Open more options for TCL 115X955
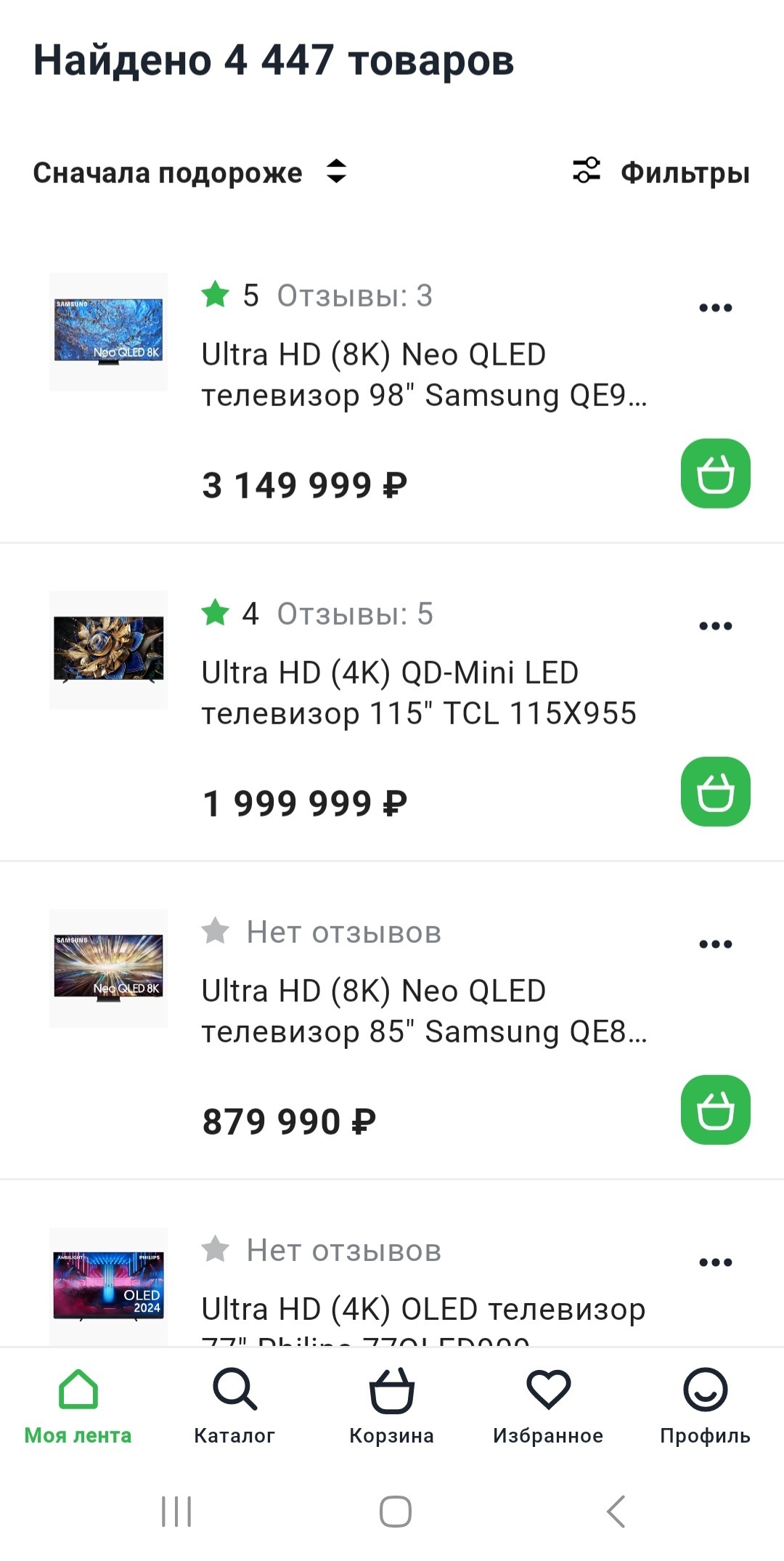 tap(715, 626)
